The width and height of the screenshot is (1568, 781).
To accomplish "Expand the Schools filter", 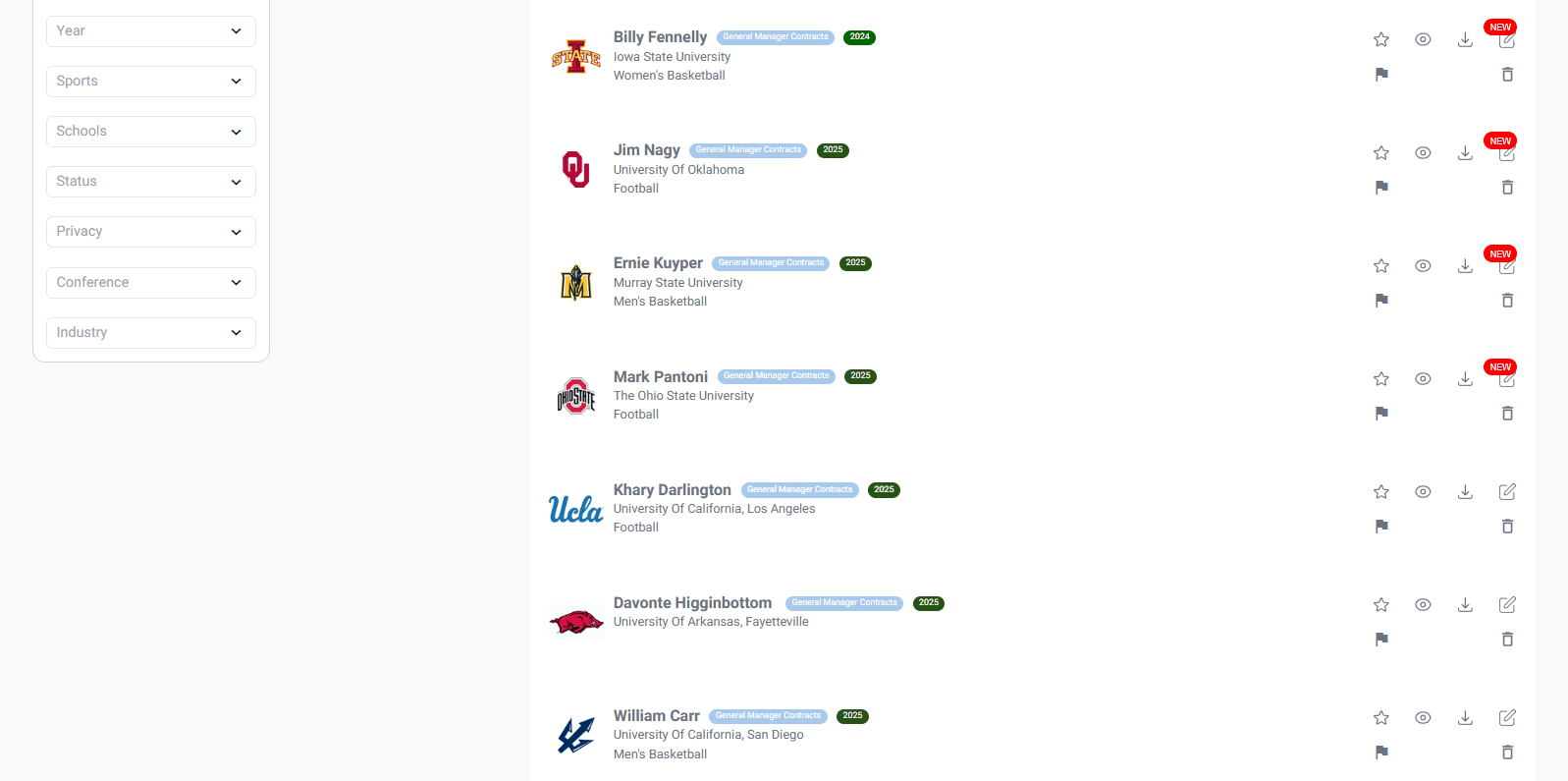I will pyautogui.click(x=150, y=132).
